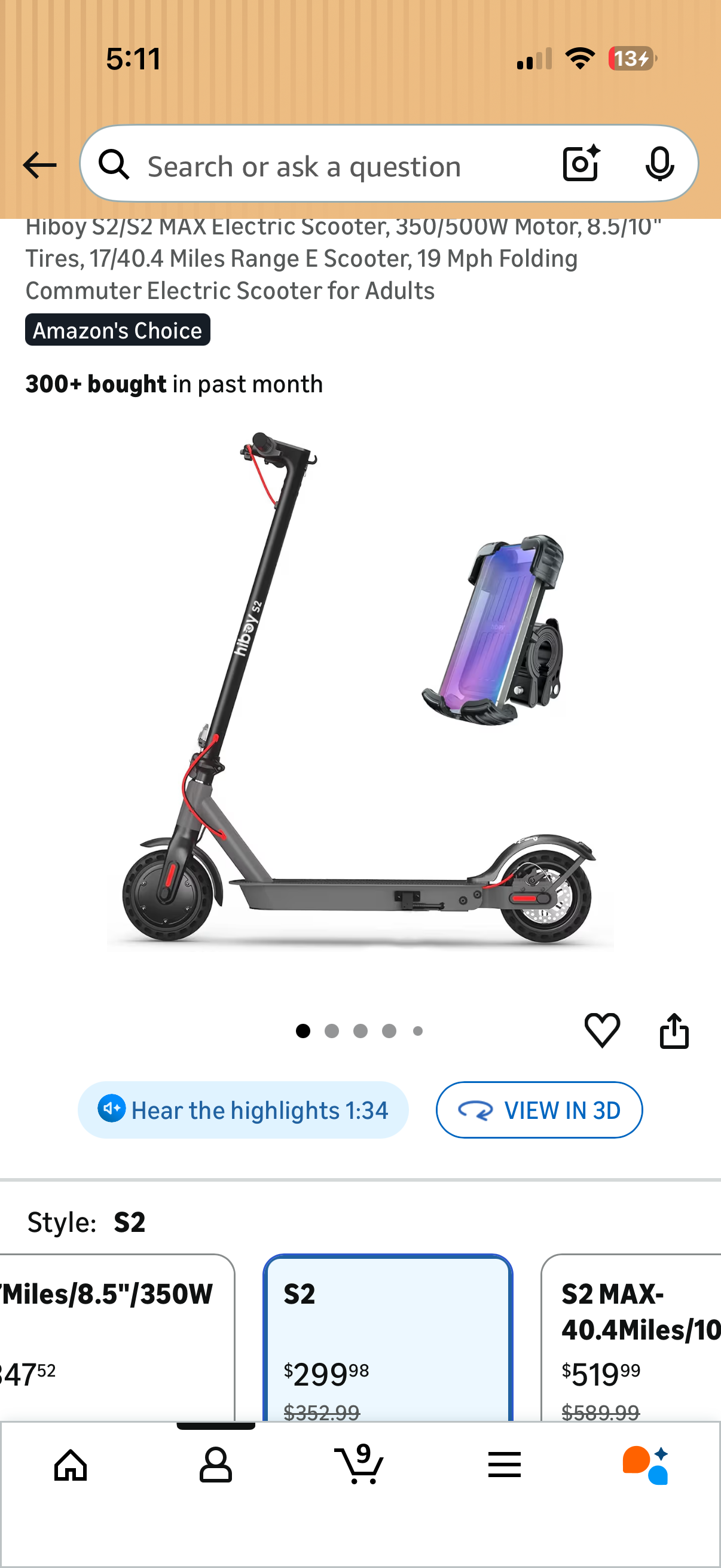Open the scooter product image
Screen dimensions: 721x1568
click(359, 688)
